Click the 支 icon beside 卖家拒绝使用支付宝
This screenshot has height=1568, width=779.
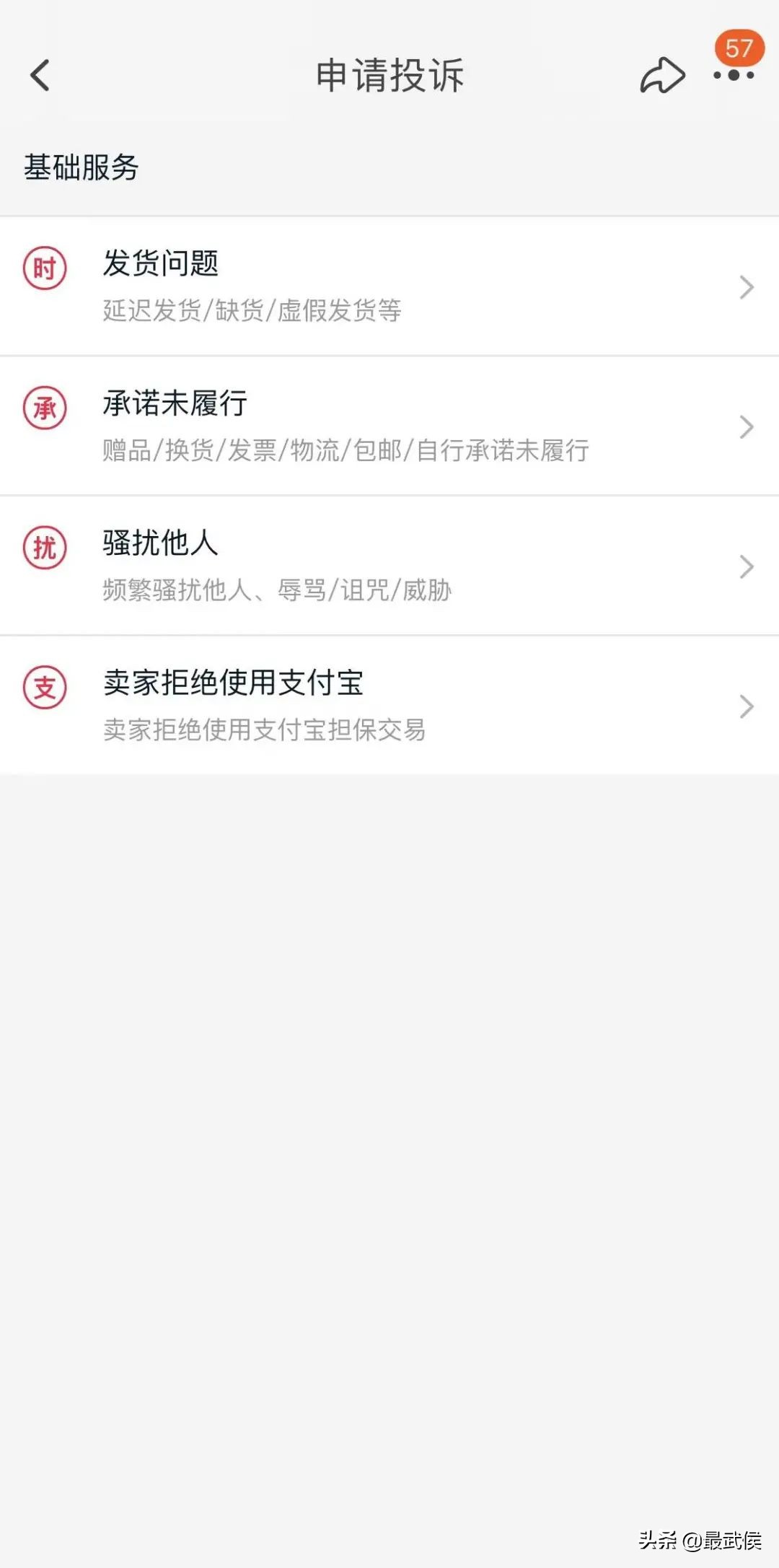[45, 686]
